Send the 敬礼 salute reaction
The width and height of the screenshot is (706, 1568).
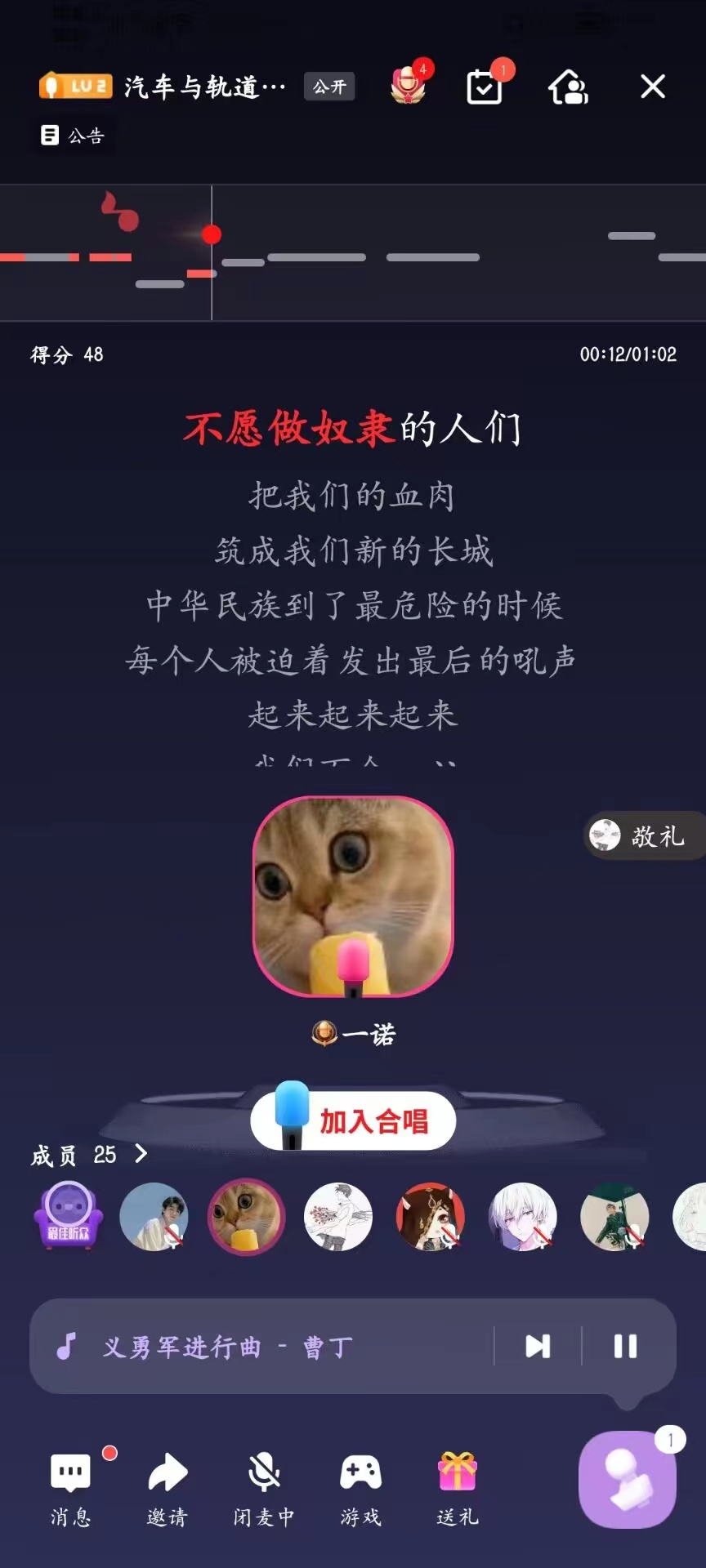[x=643, y=835]
